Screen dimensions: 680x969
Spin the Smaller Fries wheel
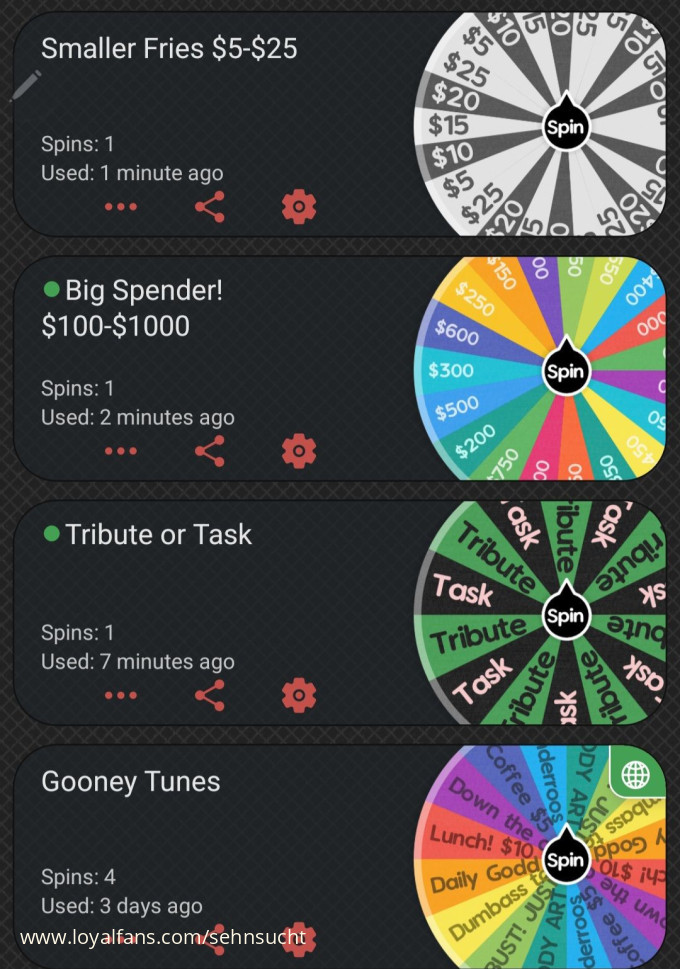565,126
